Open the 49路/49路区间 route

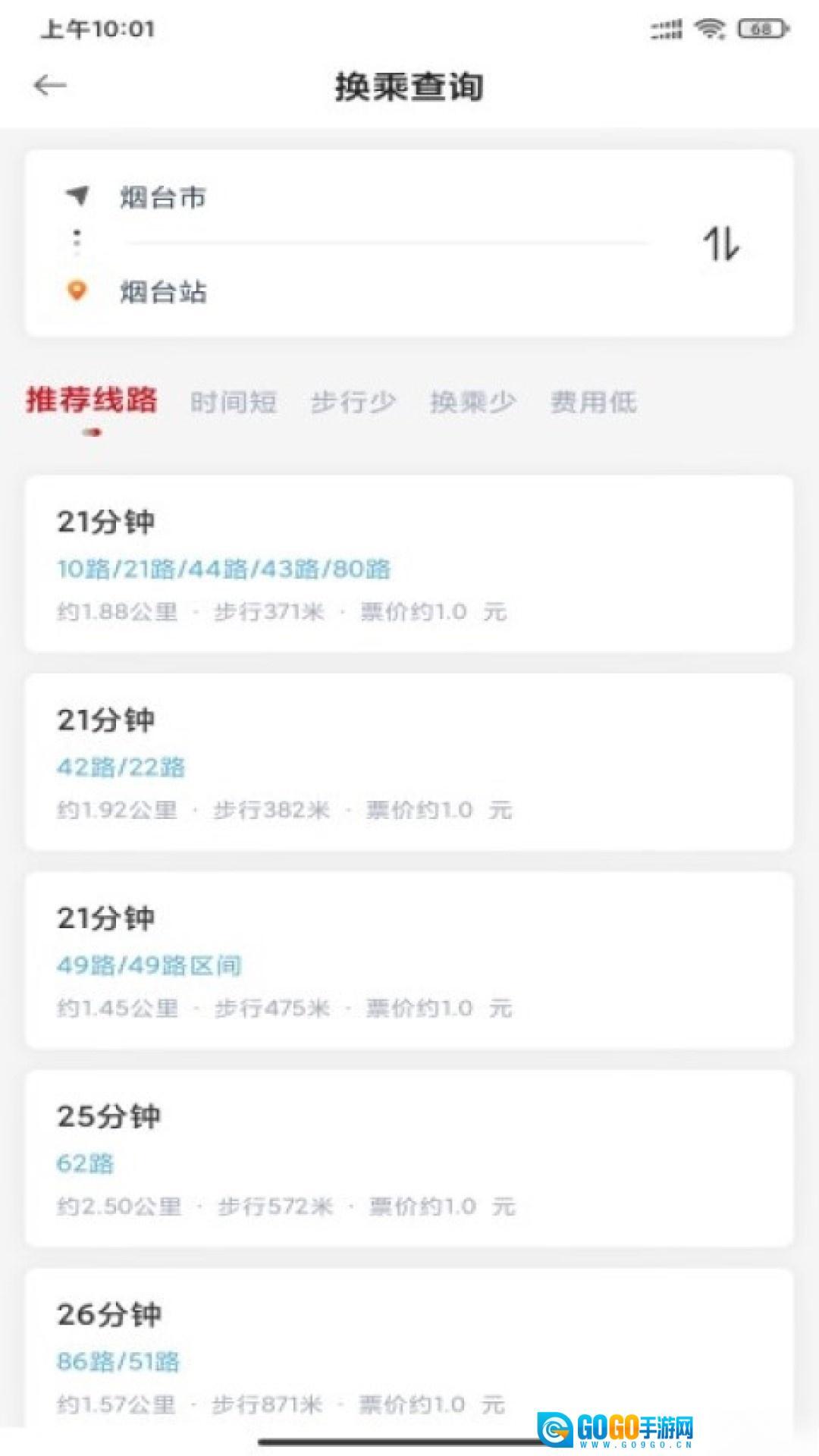click(x=149, y=964)
